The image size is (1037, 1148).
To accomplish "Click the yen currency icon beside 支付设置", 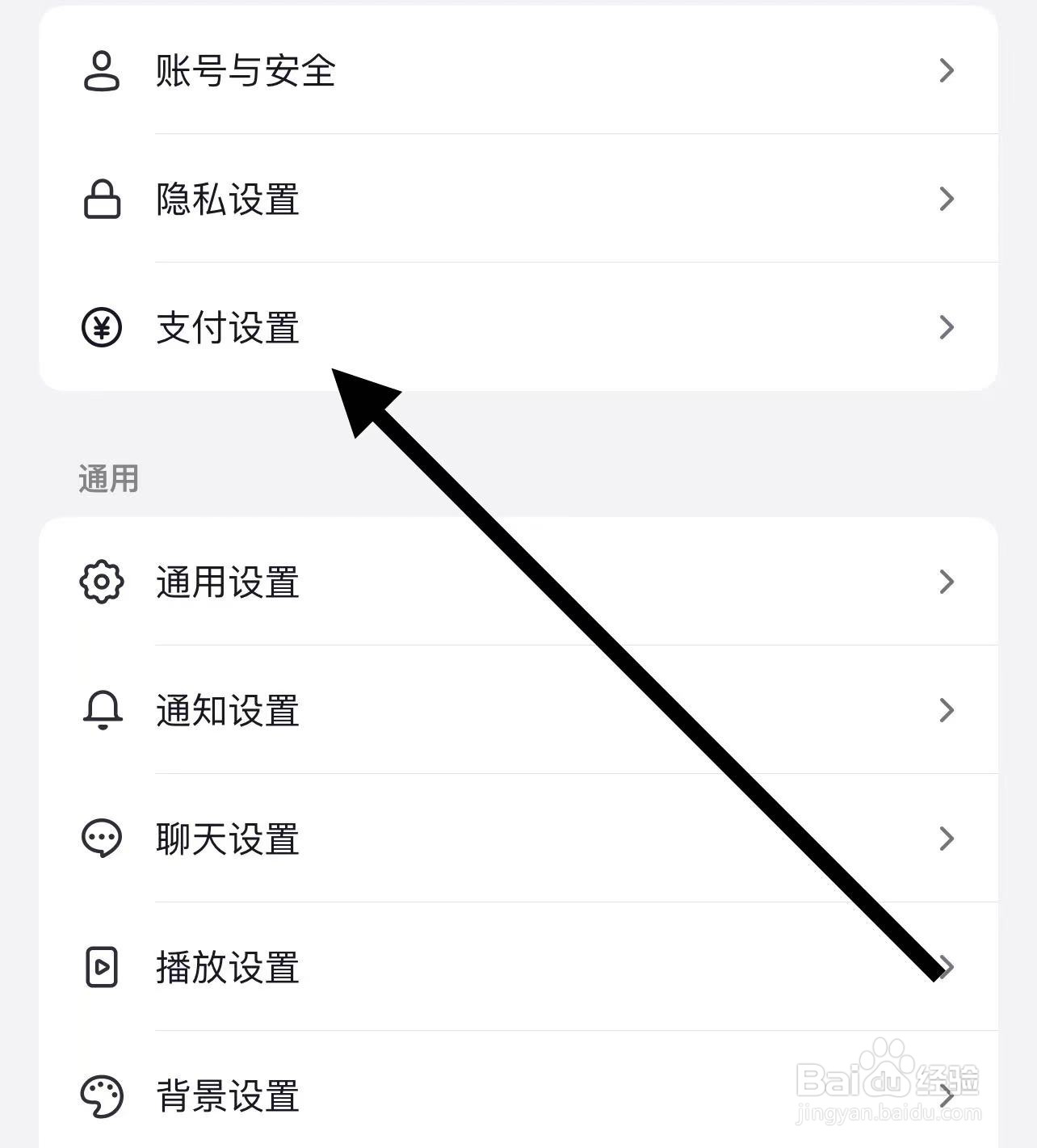I will tap(102, 326).
